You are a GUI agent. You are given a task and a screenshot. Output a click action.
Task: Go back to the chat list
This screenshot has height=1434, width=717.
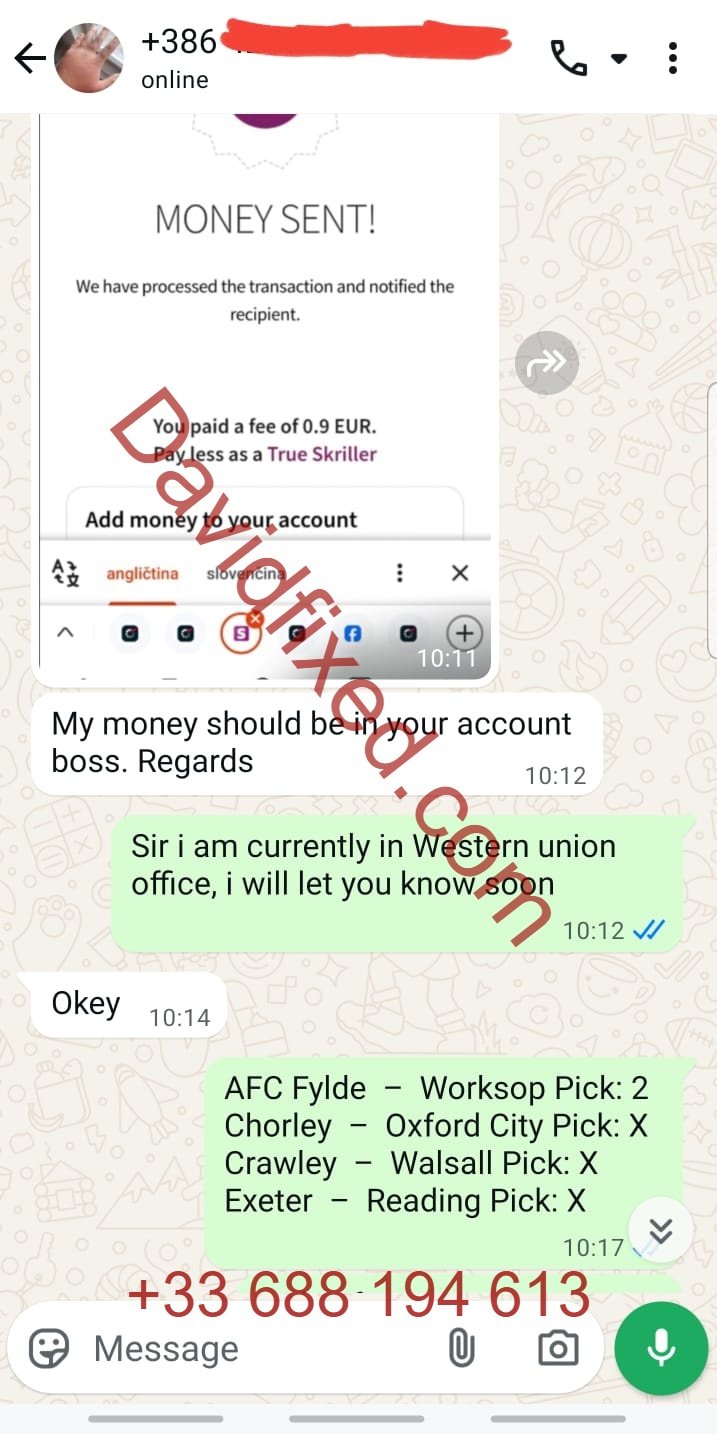tap(29, 59)
